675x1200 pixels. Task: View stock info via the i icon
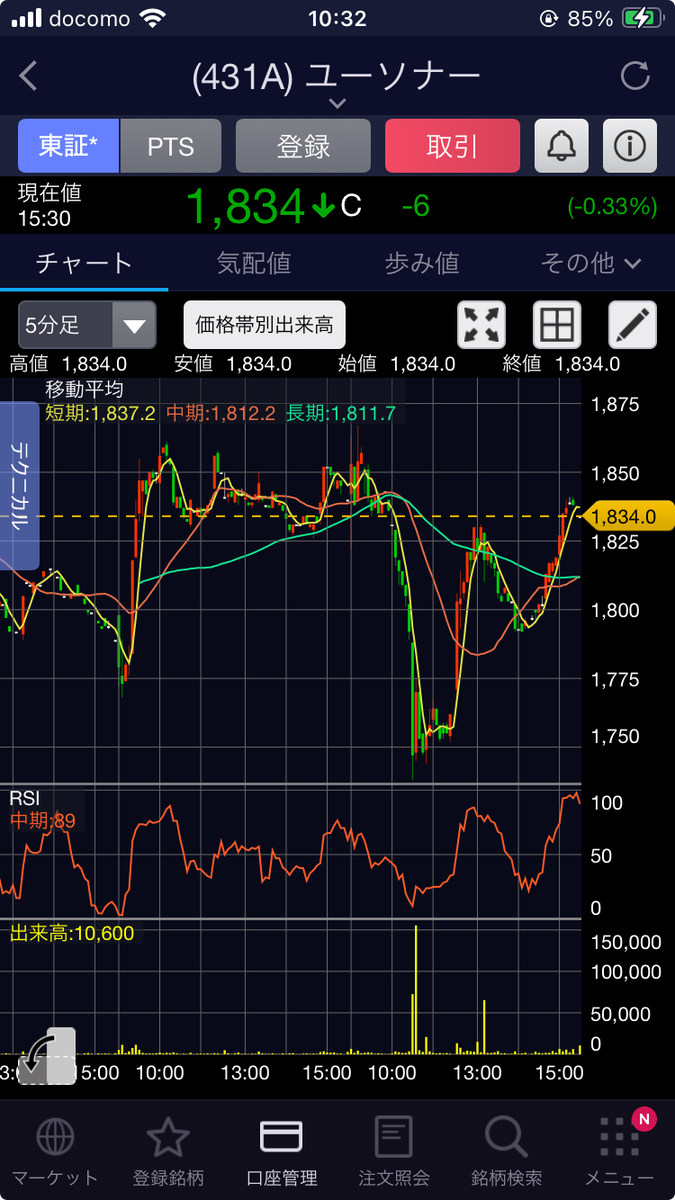tap(629, 147)
